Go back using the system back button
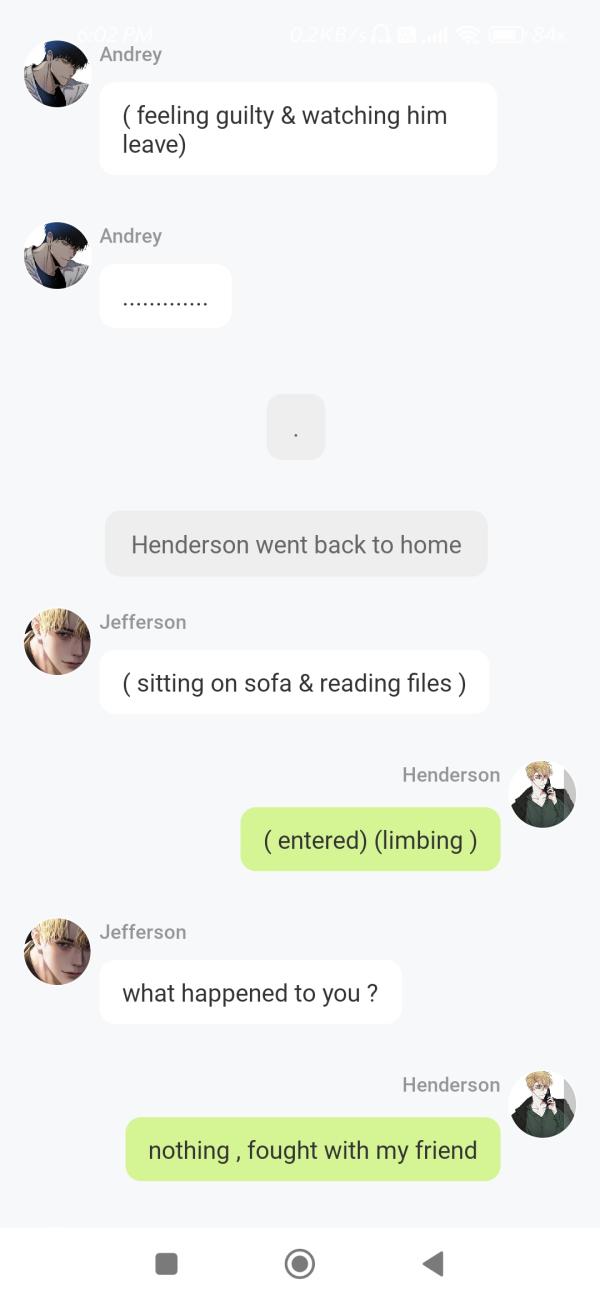Image resolution: width=600 pixels, height=1300 pixels. click(x=433, y=1264)
